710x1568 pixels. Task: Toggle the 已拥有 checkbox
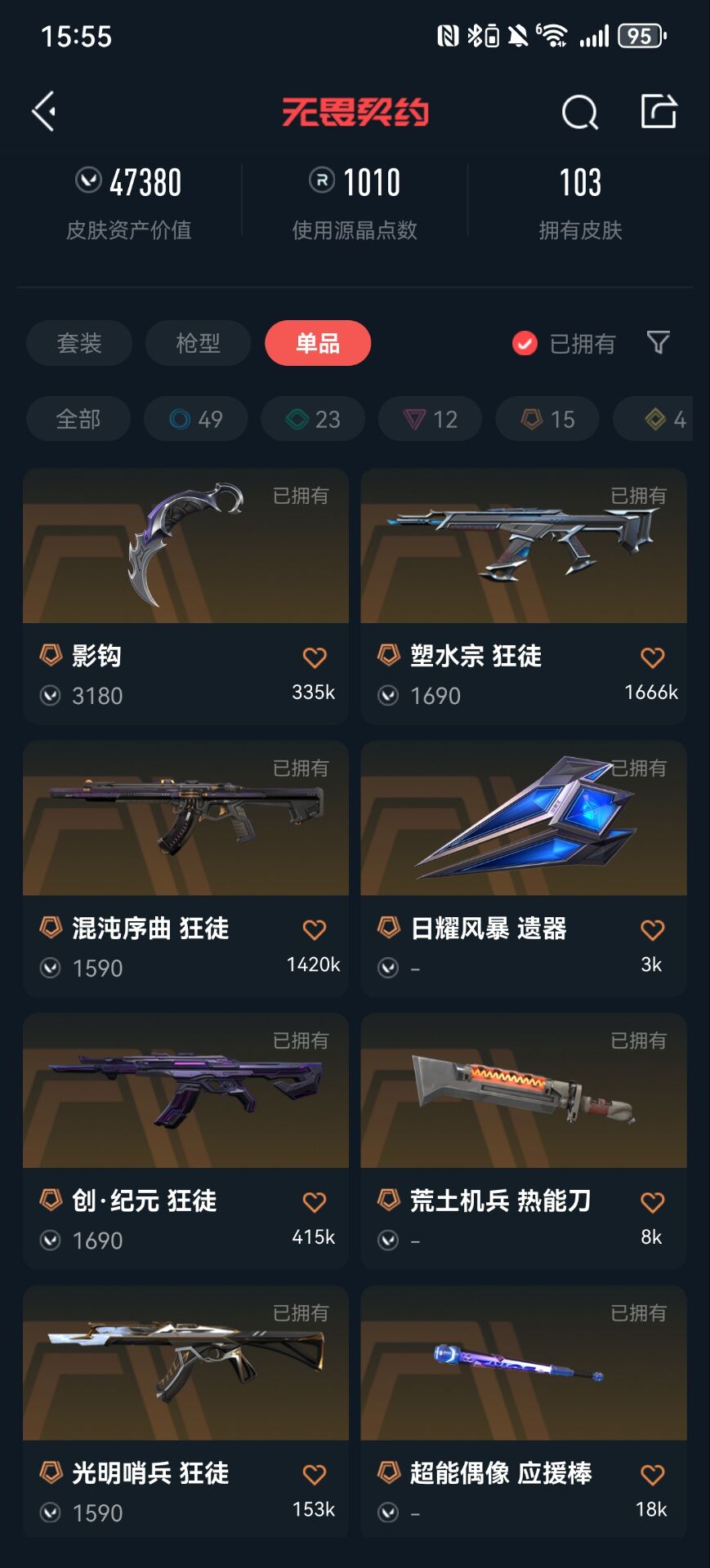click(525, 344)
